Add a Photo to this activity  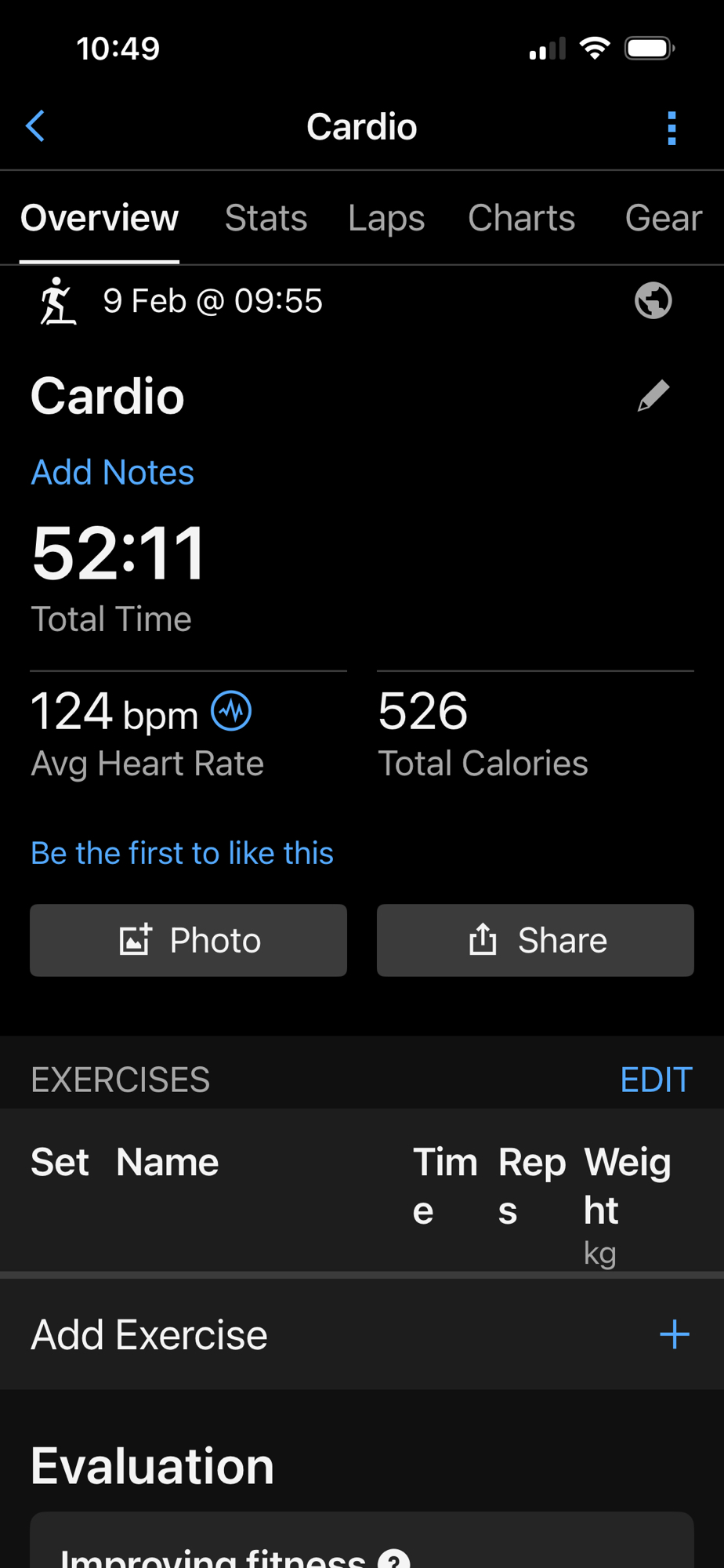[x=188, y=940]
